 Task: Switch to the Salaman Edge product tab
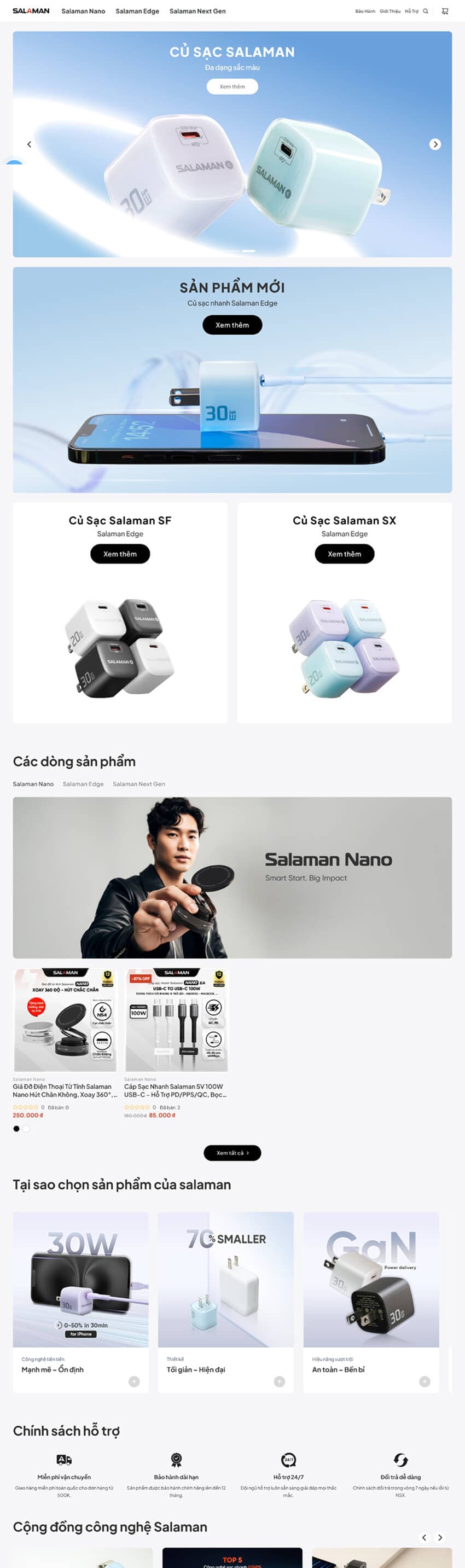(x=83, y=784)
